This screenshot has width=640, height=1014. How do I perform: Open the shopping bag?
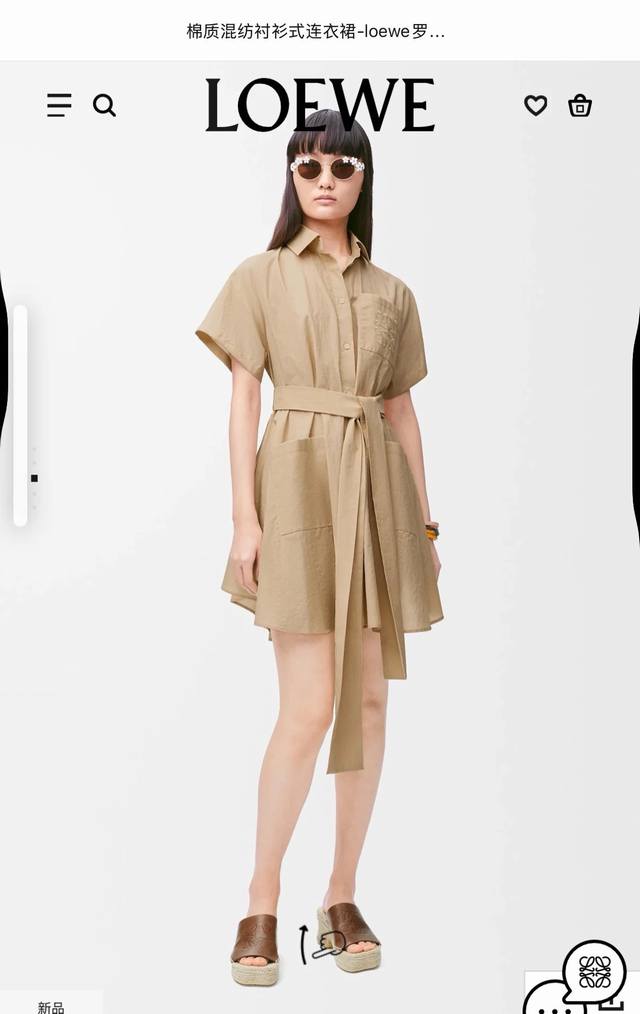click(x=580, y=105)
